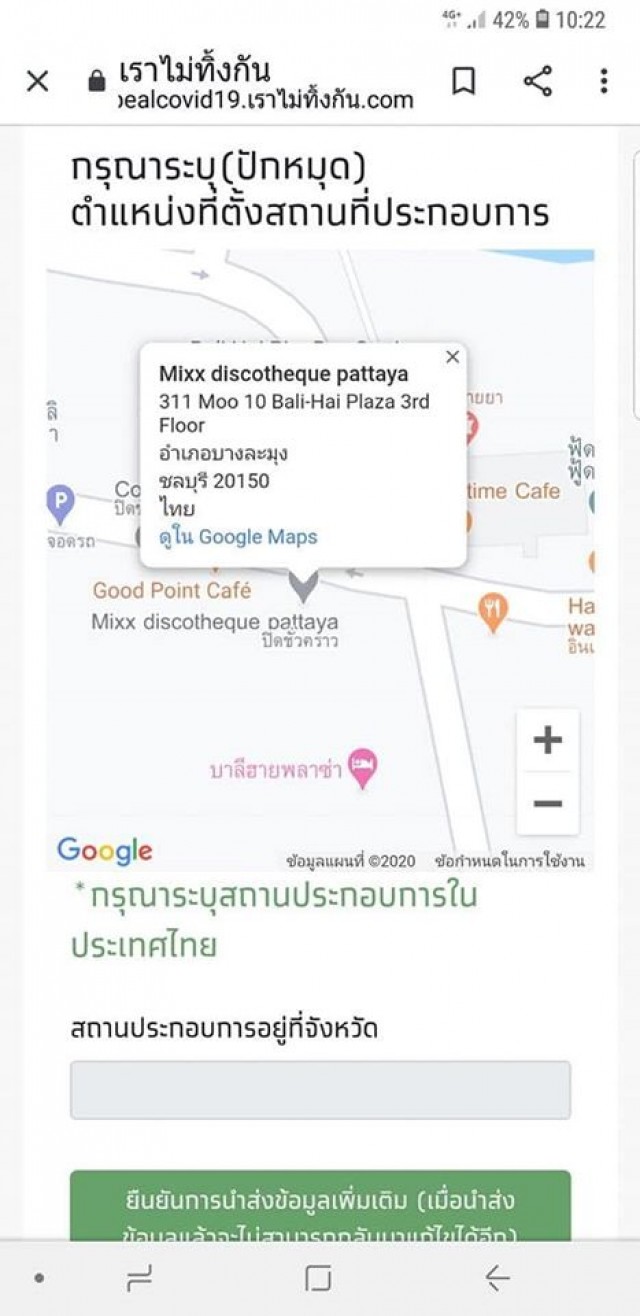Close the browser custom tab
The height and width of the screenshot is (1316, 640).
click(x=37, y=82)
